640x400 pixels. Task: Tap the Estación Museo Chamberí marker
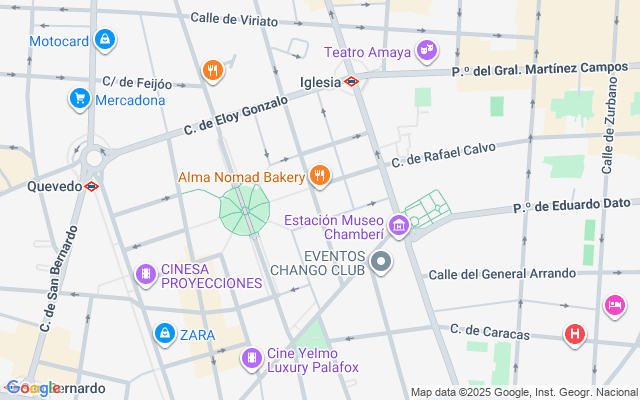point(399,226)
